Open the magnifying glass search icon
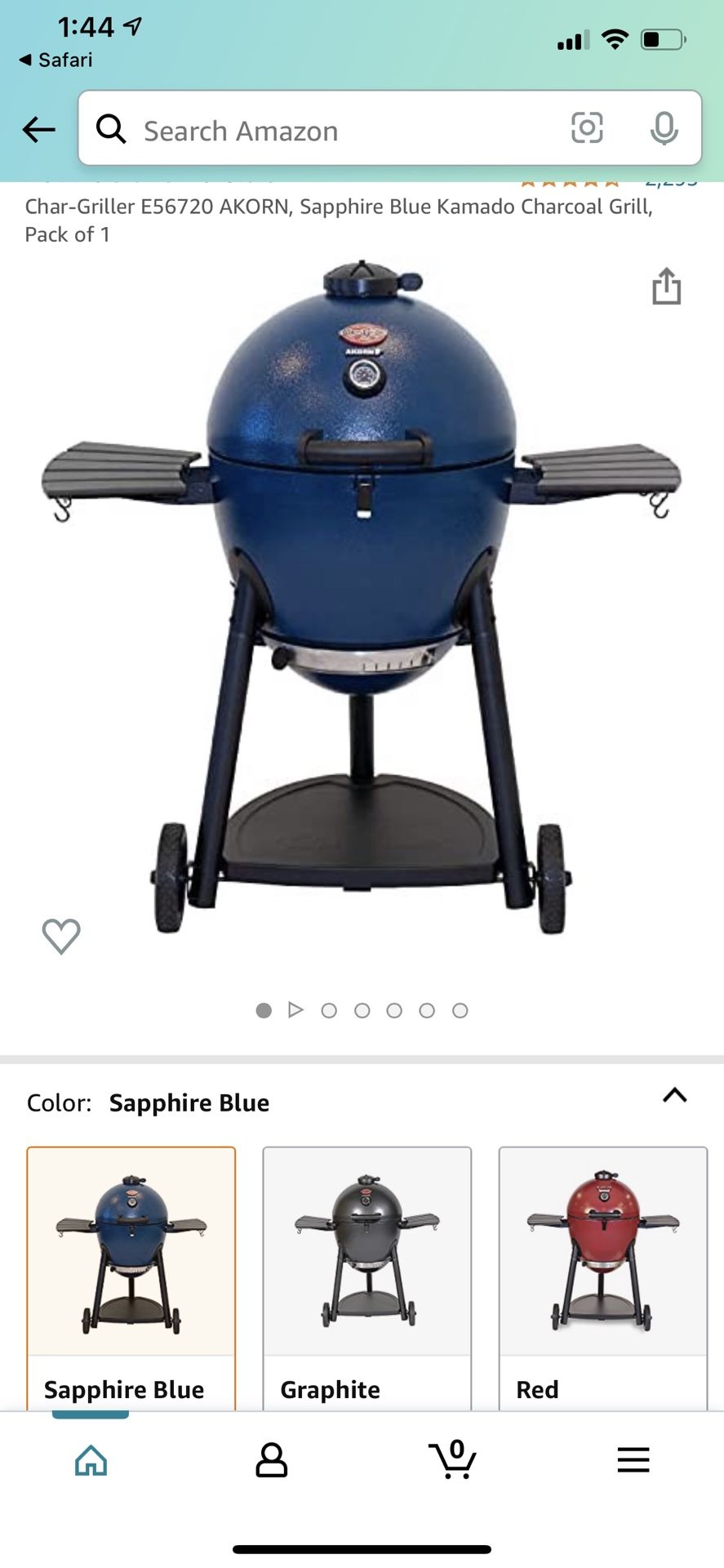 click(112, 129)
